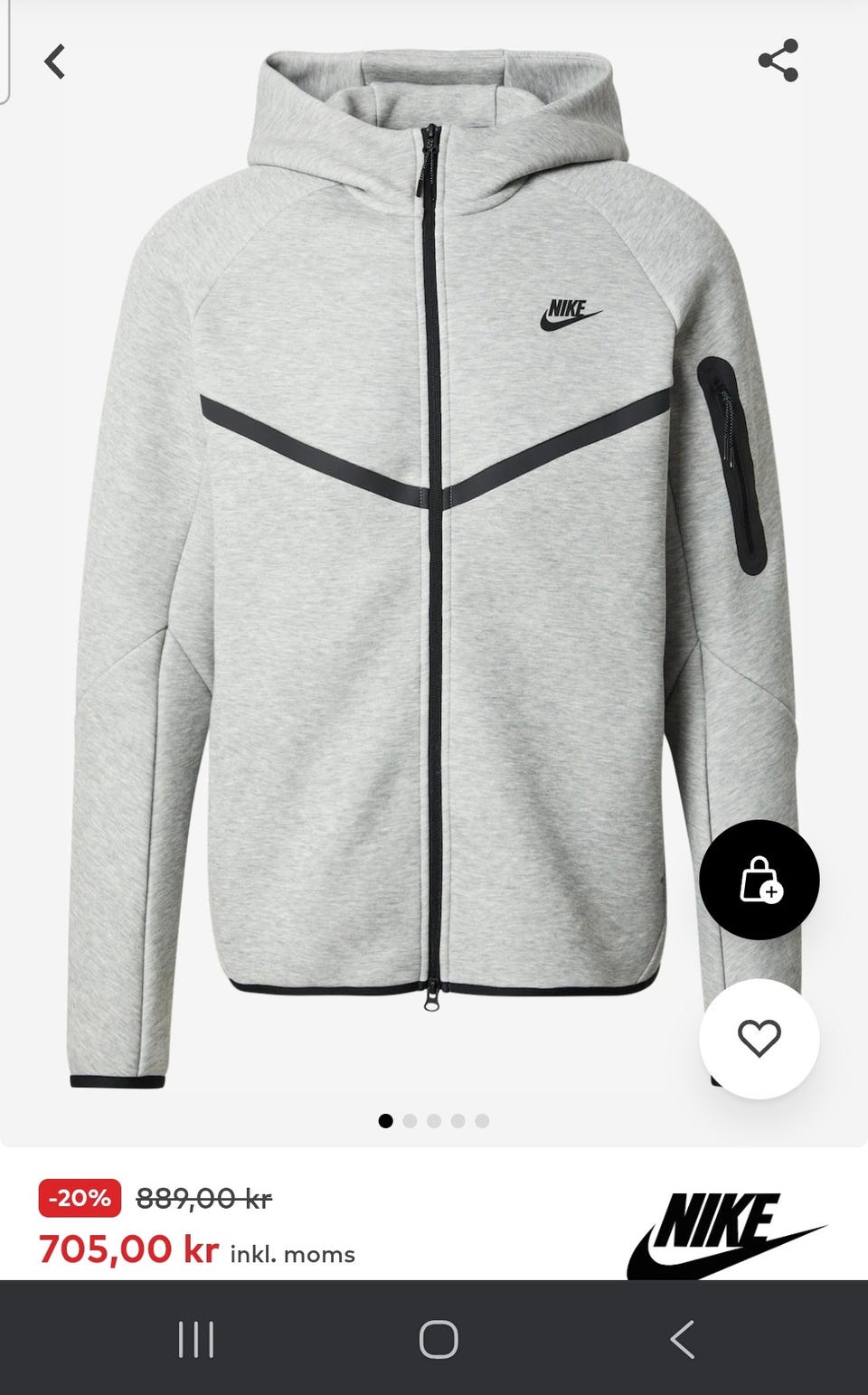This screenshot has height=1395, width=868.
Task: Save the hoodie to the wishlist
Action: pos(759,1039)
